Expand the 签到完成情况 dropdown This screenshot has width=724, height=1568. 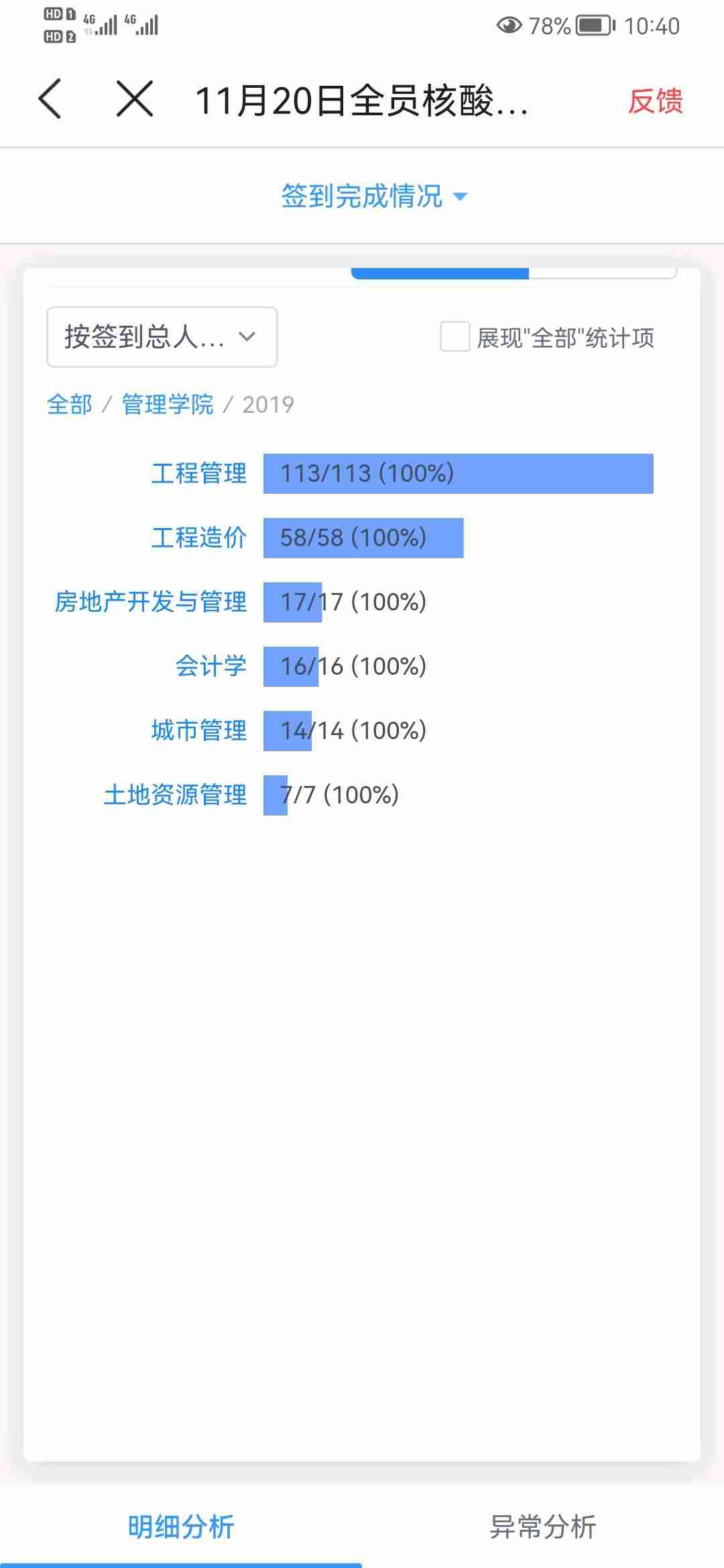pos(373,196)
